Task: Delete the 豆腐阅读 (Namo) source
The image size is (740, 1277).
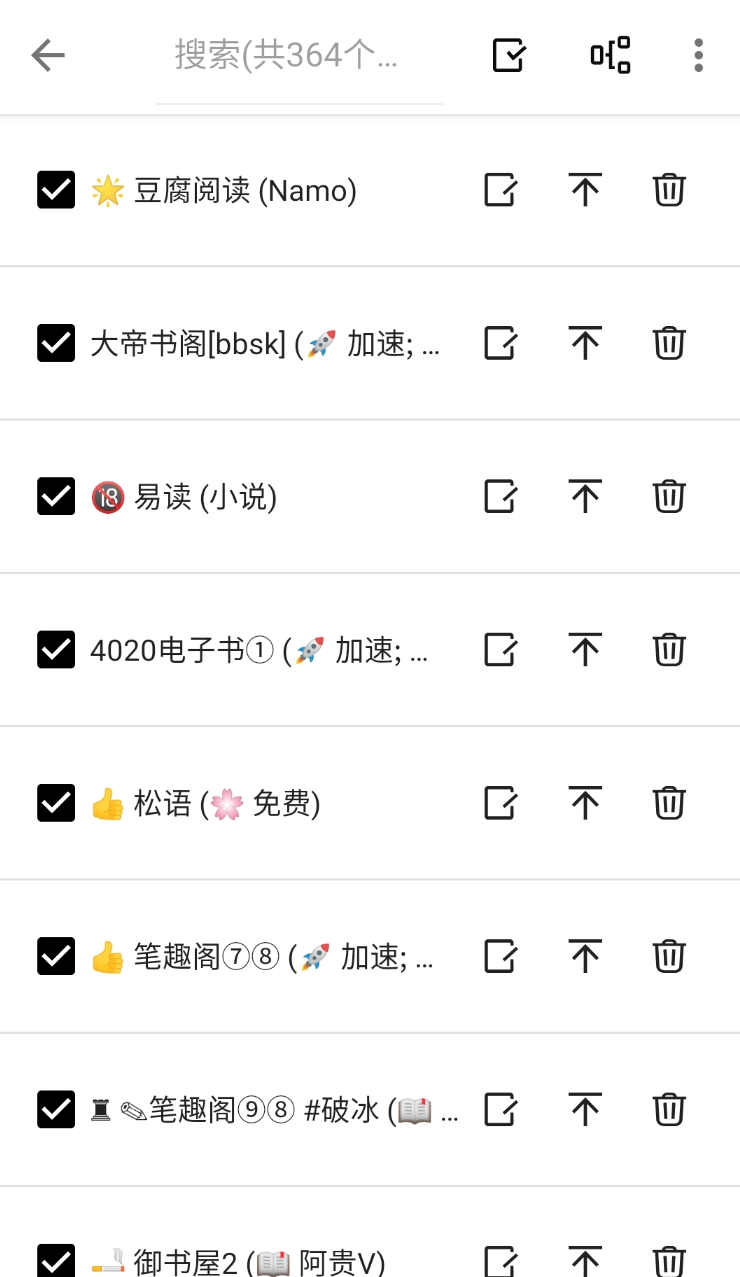Action: click(x=669, y=189)
